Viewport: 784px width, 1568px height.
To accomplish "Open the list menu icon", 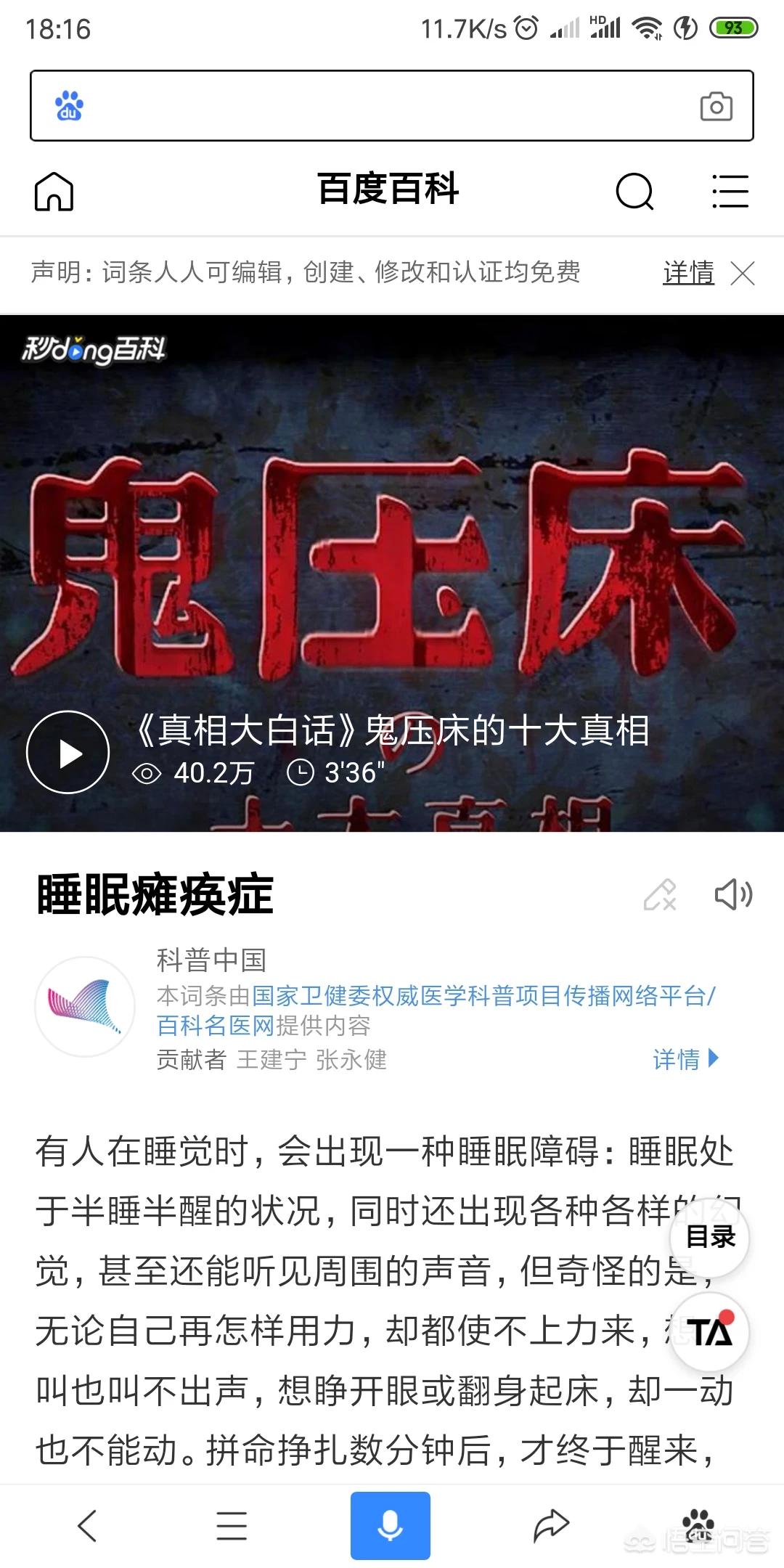I will point(730,192).
